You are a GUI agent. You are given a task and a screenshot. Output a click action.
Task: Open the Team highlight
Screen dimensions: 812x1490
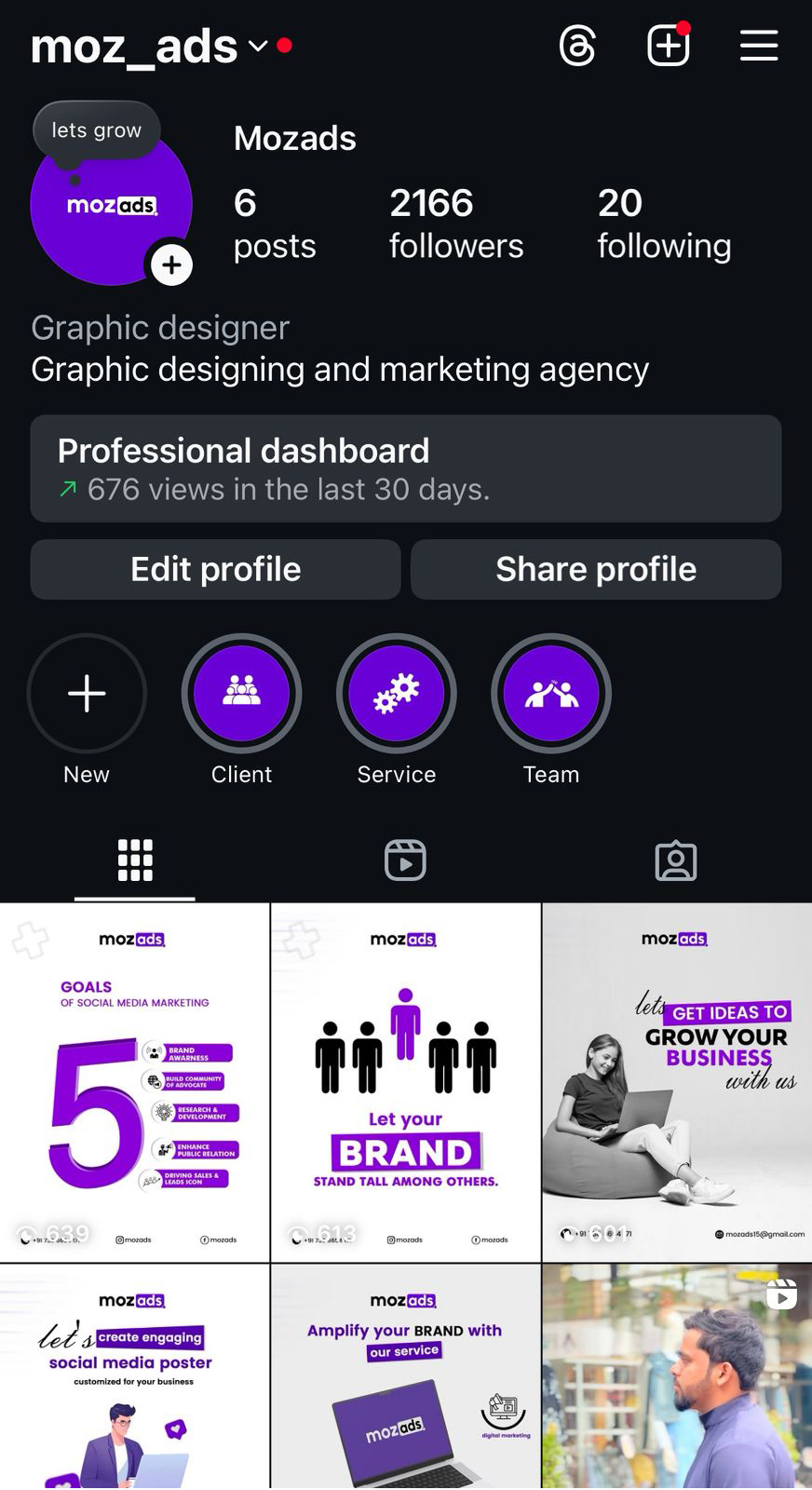(551, 694)
